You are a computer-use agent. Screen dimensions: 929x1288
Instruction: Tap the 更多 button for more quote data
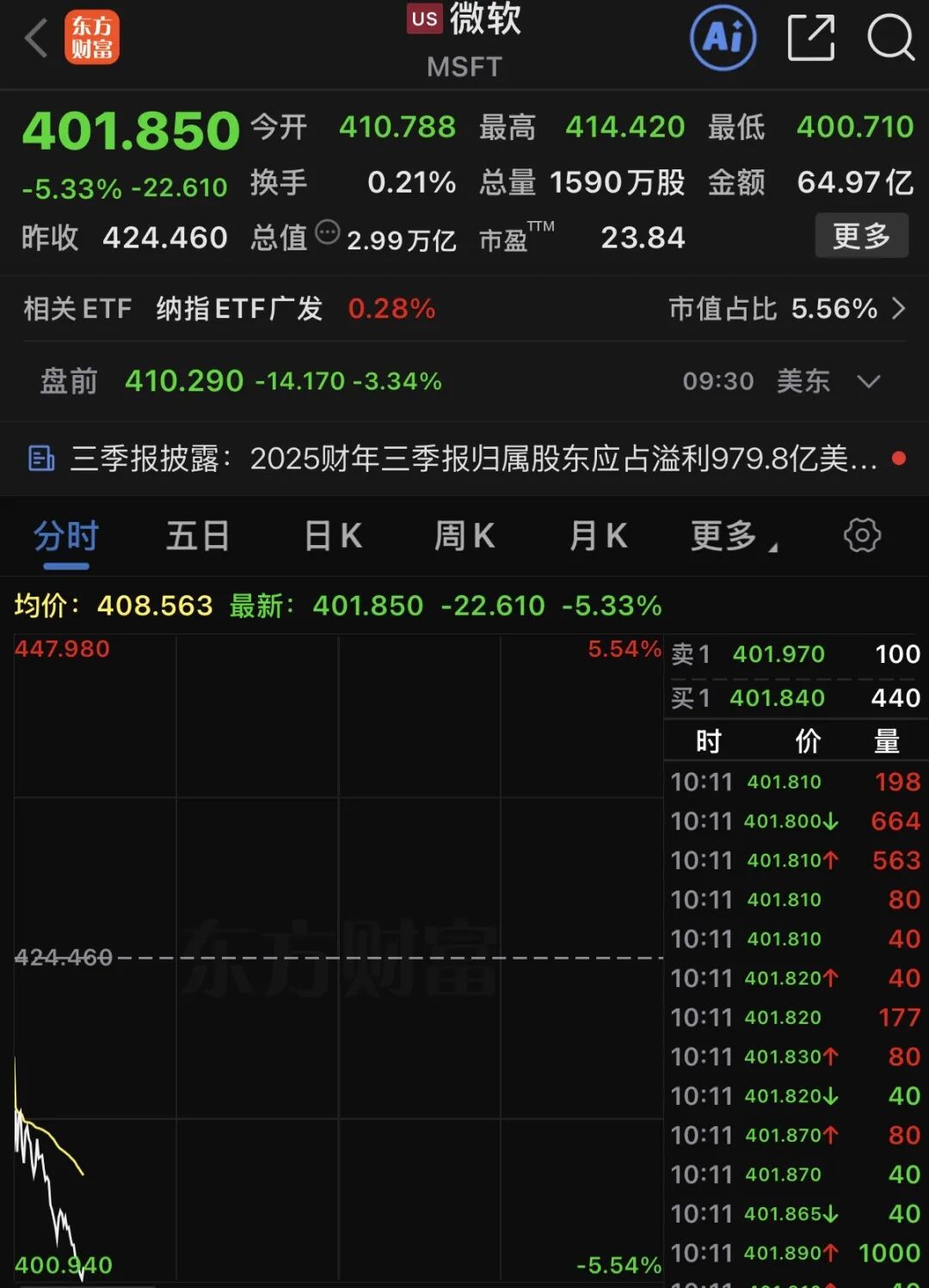pyautogui.click(x=861, y=236)
